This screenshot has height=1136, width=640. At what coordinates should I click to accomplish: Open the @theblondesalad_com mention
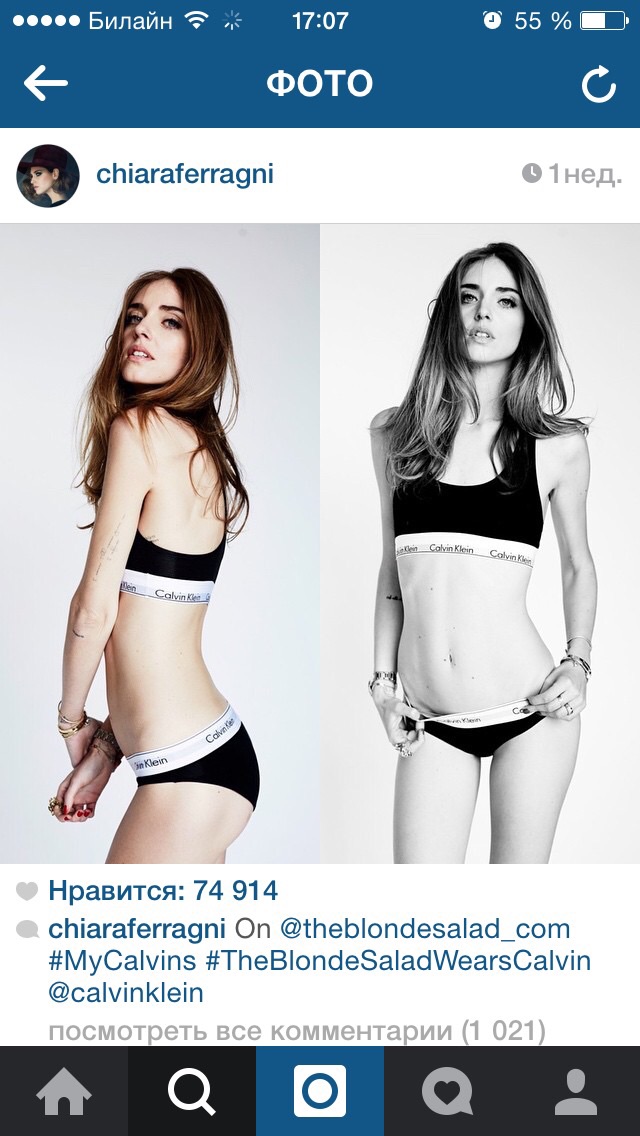(x=424, y=928)
